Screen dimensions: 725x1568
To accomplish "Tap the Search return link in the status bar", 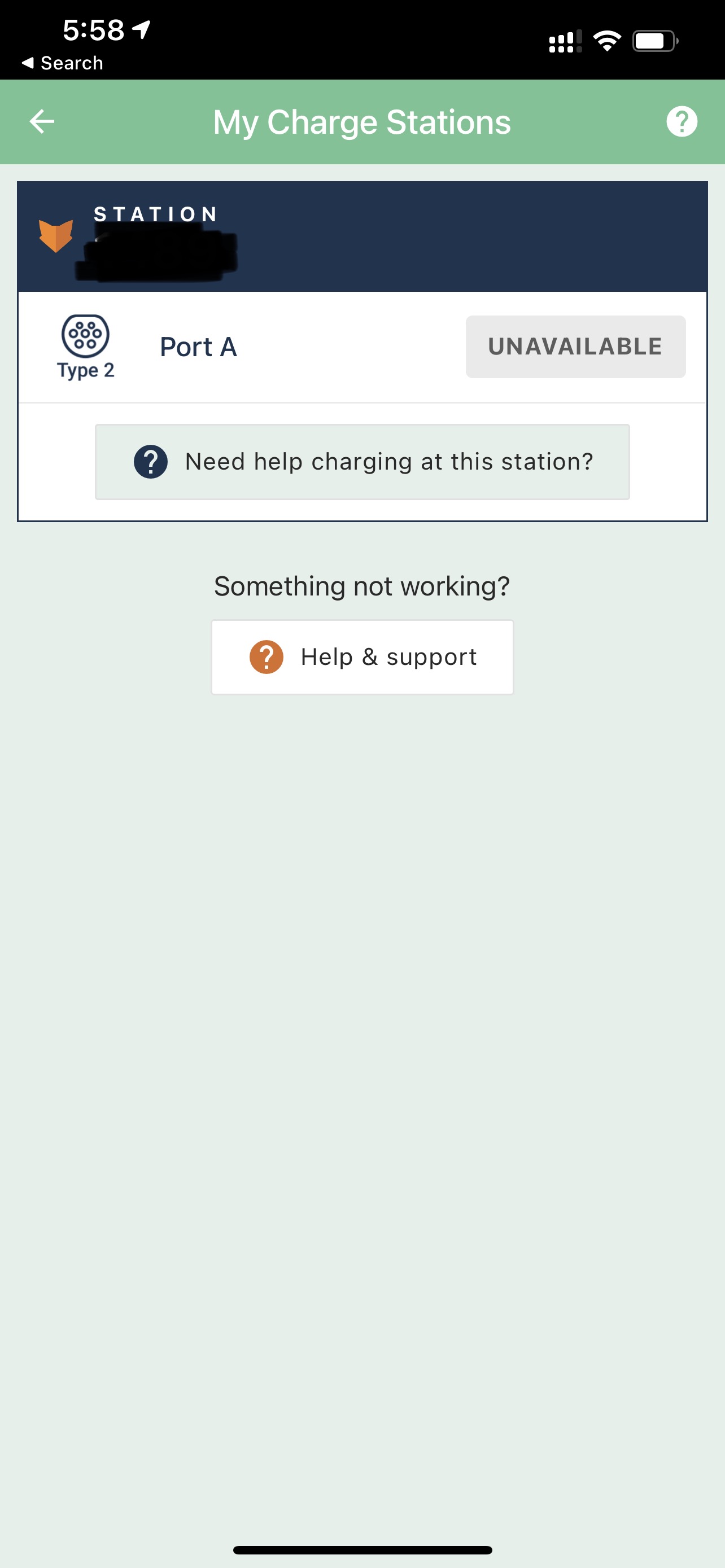I will point(63,62).
